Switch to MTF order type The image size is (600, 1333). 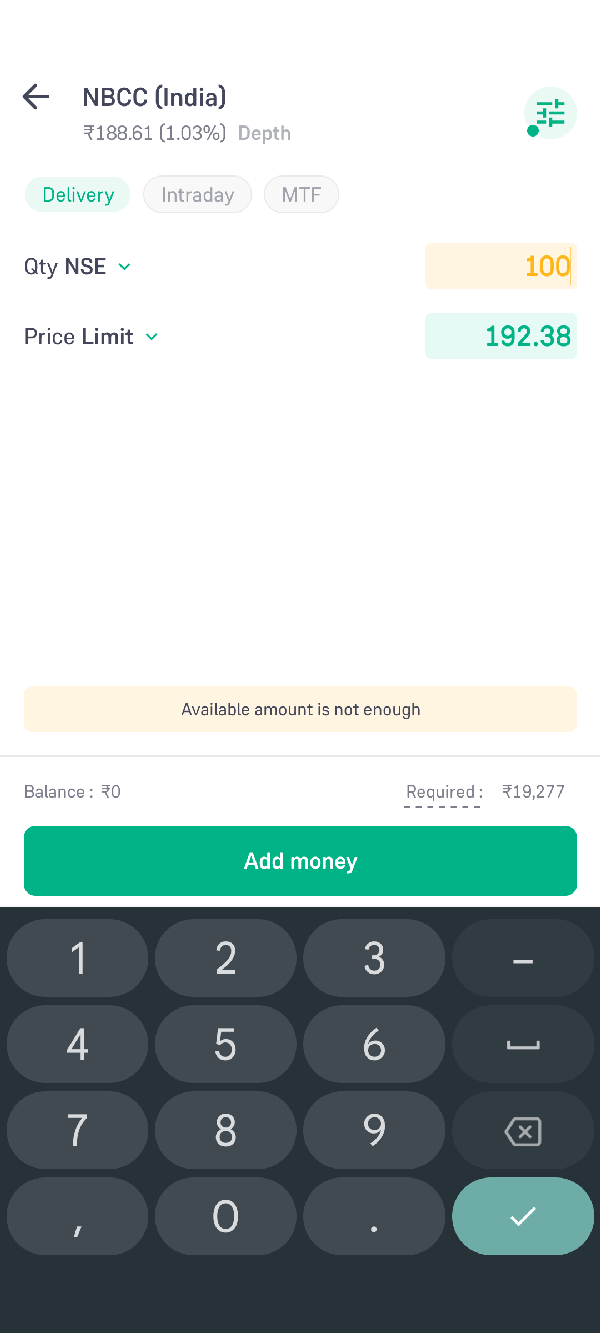[301, 195]
